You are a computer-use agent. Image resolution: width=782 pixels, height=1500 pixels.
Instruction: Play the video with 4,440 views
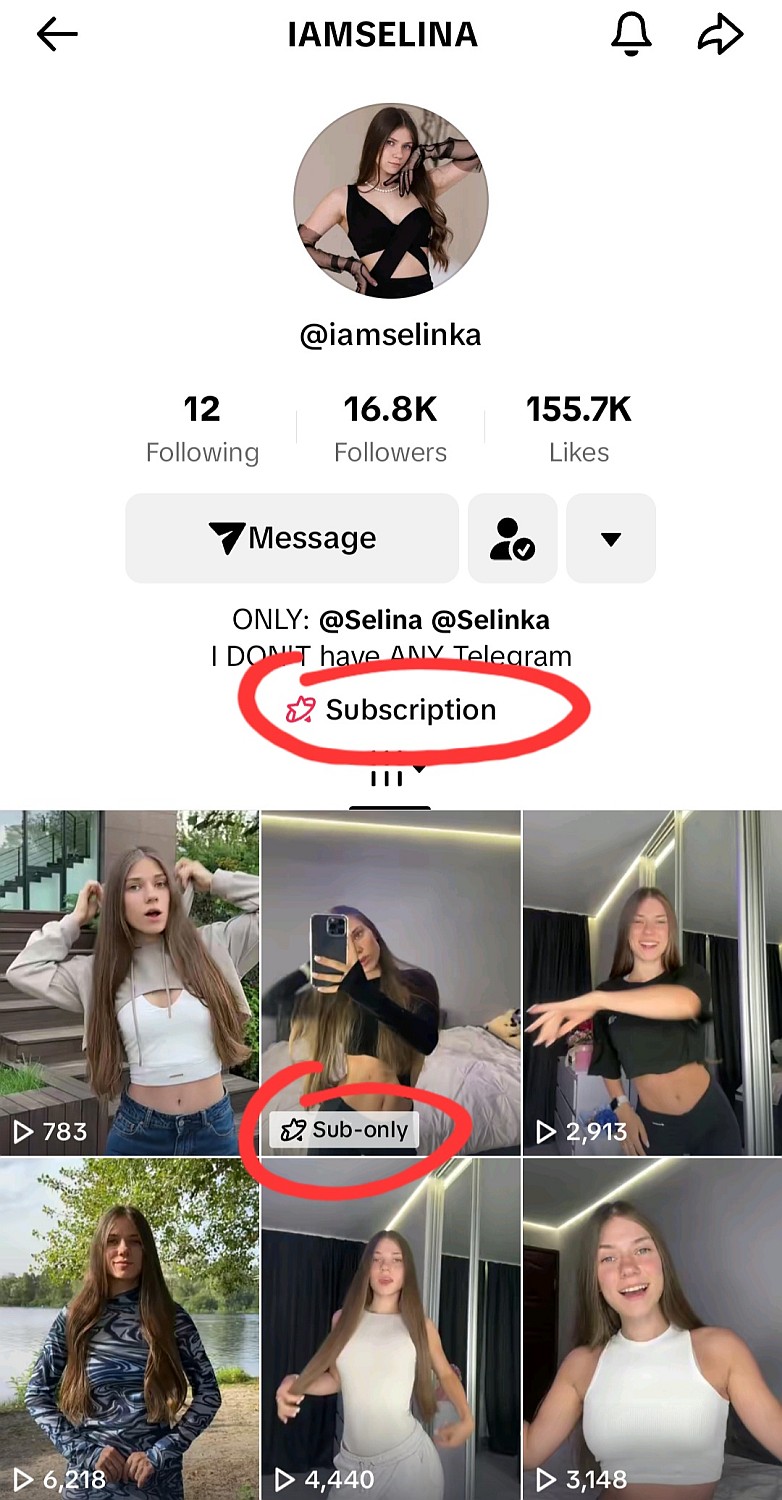point(391,1329)
